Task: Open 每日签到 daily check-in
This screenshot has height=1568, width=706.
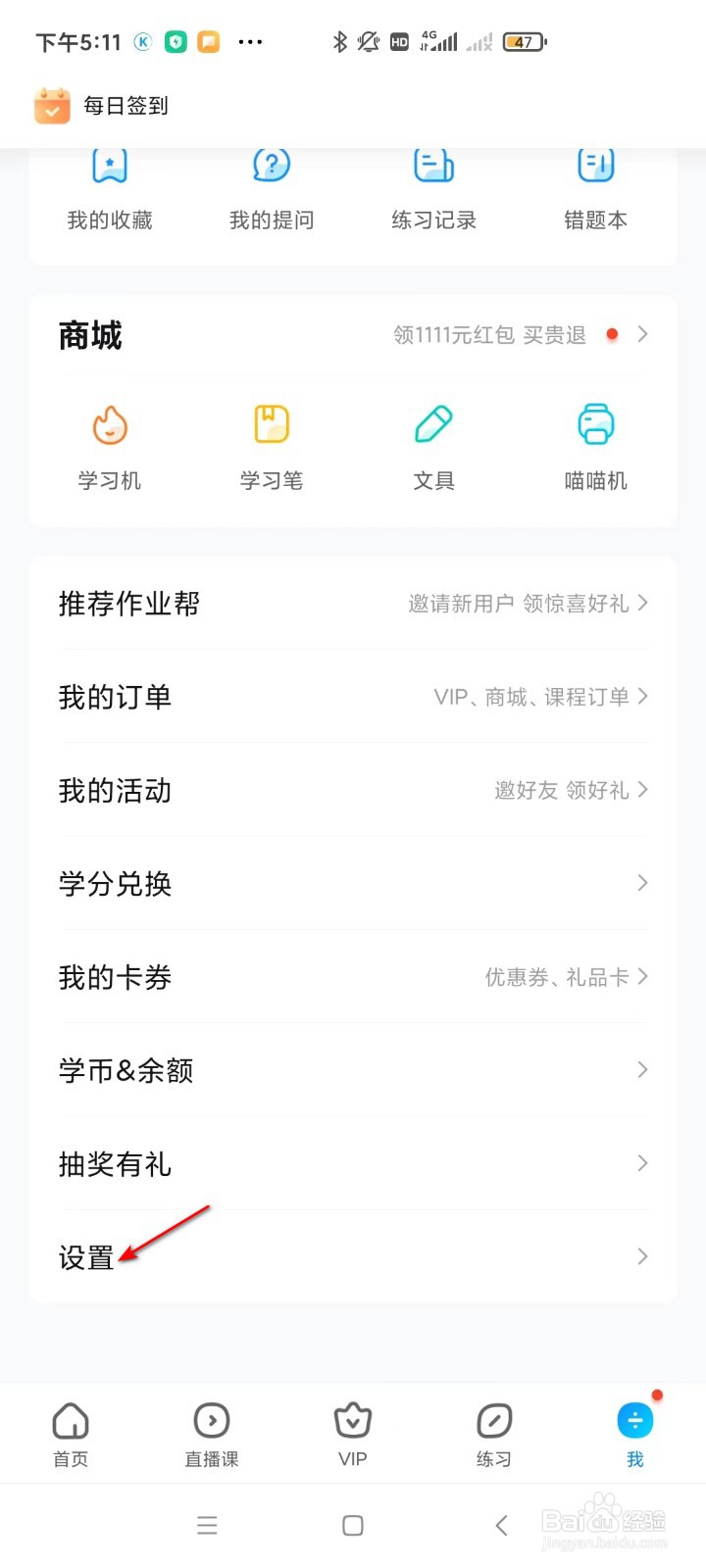Action: point(102,106)
